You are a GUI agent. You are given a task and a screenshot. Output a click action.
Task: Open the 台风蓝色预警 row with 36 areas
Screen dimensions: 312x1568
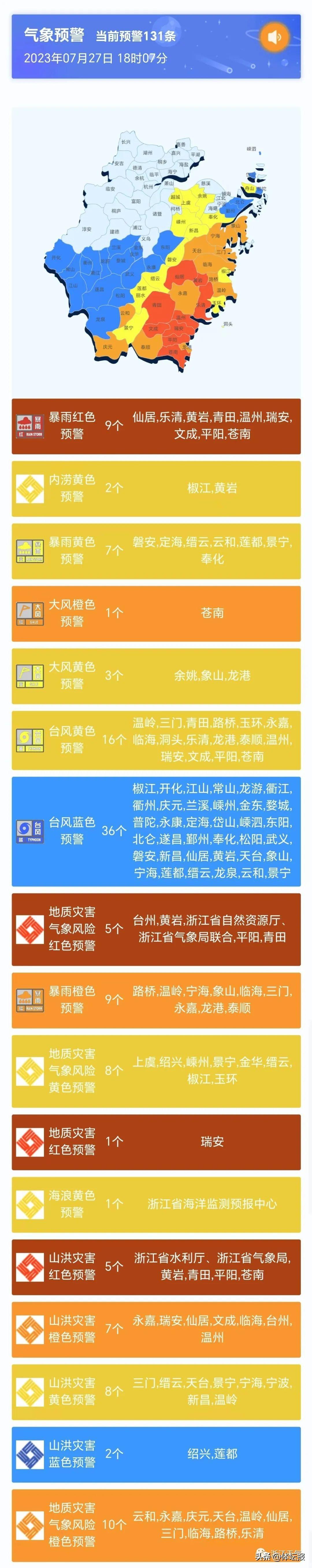[x=156, y=831]
